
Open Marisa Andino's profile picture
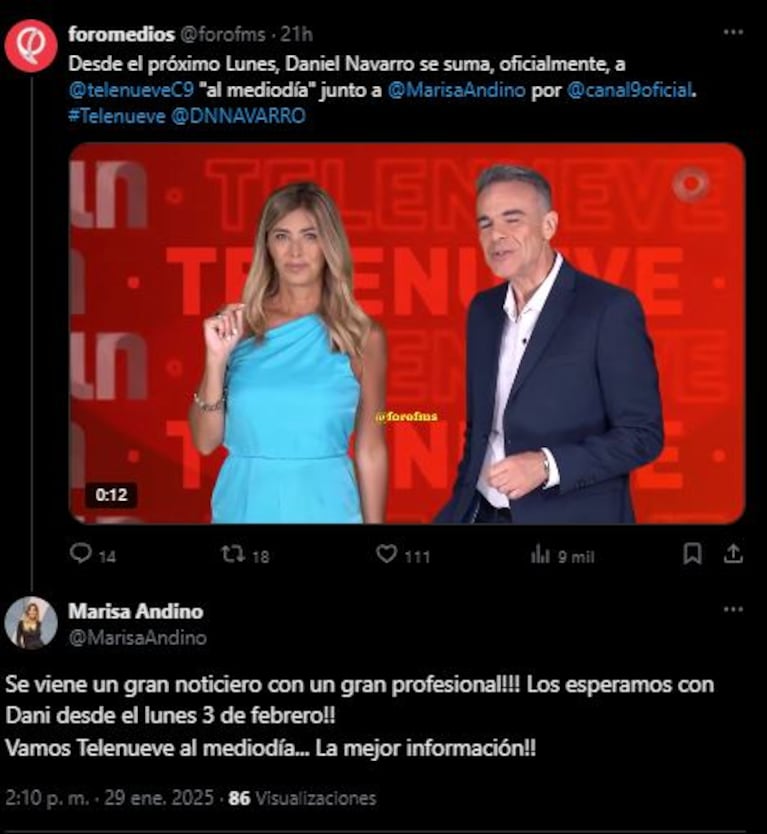[30, 623]
